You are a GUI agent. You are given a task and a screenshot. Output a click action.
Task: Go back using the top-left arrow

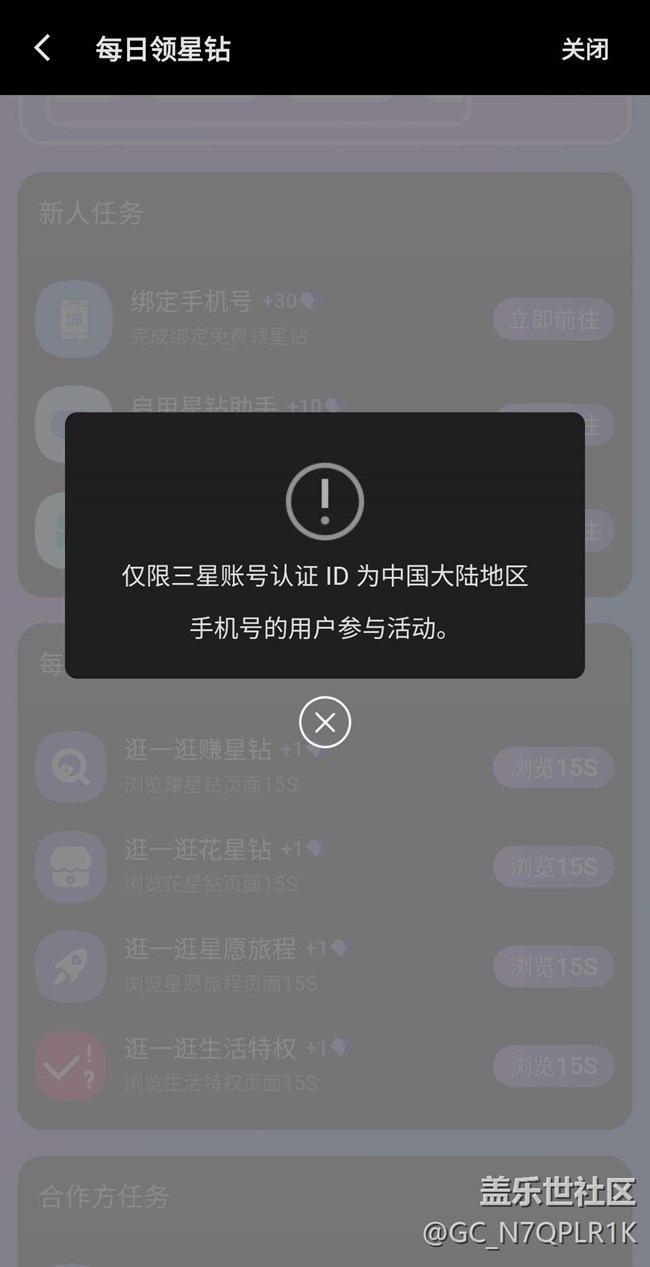(x=42, y=48)
